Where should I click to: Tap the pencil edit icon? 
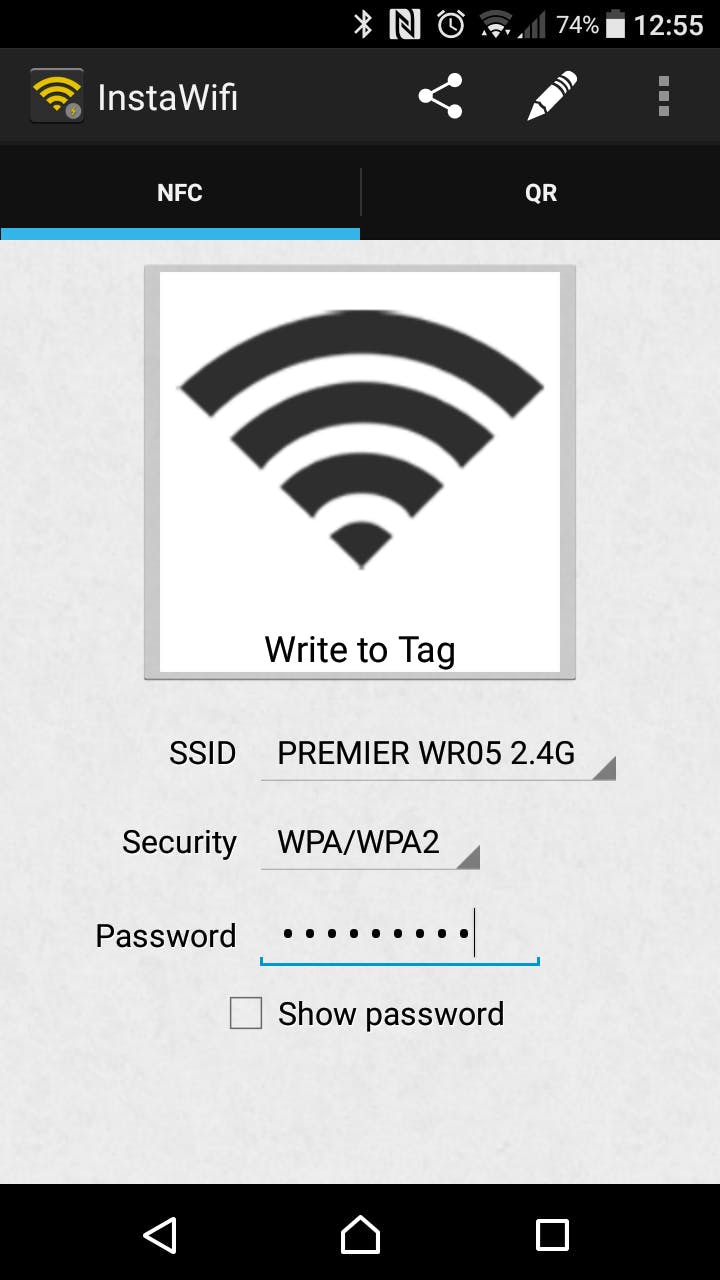click(x=552, y=97)
